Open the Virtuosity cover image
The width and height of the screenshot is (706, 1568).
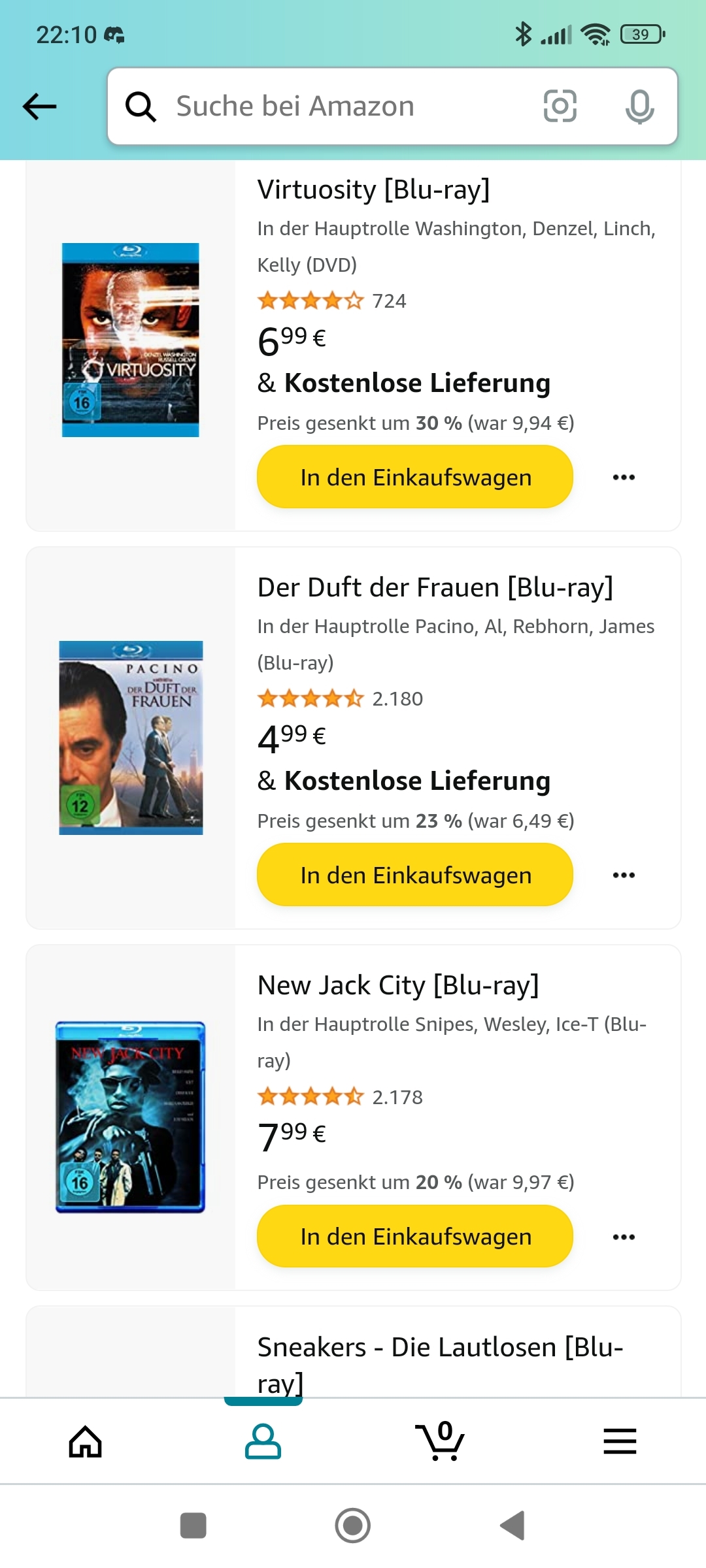coord(131,340)
